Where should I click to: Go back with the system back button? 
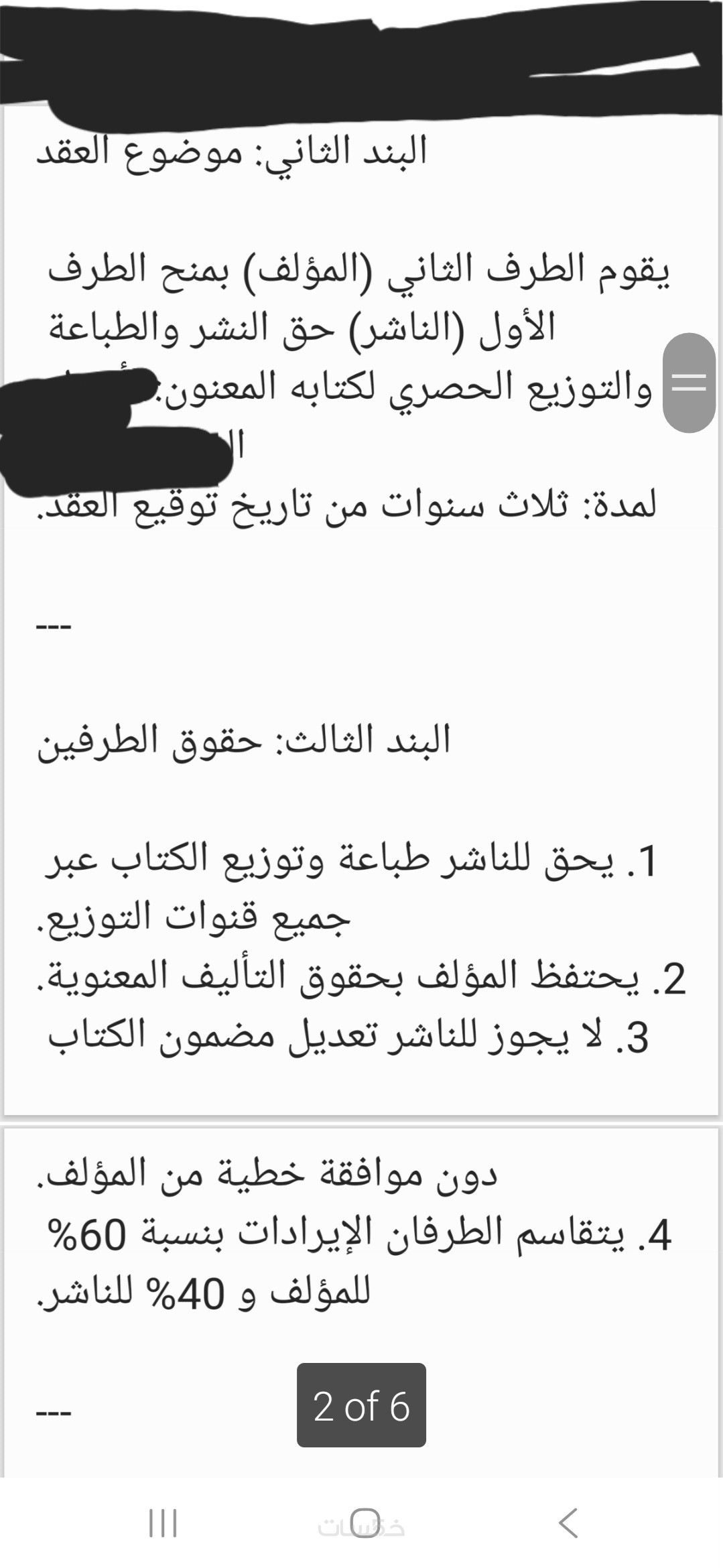[x=568, y=1522]
